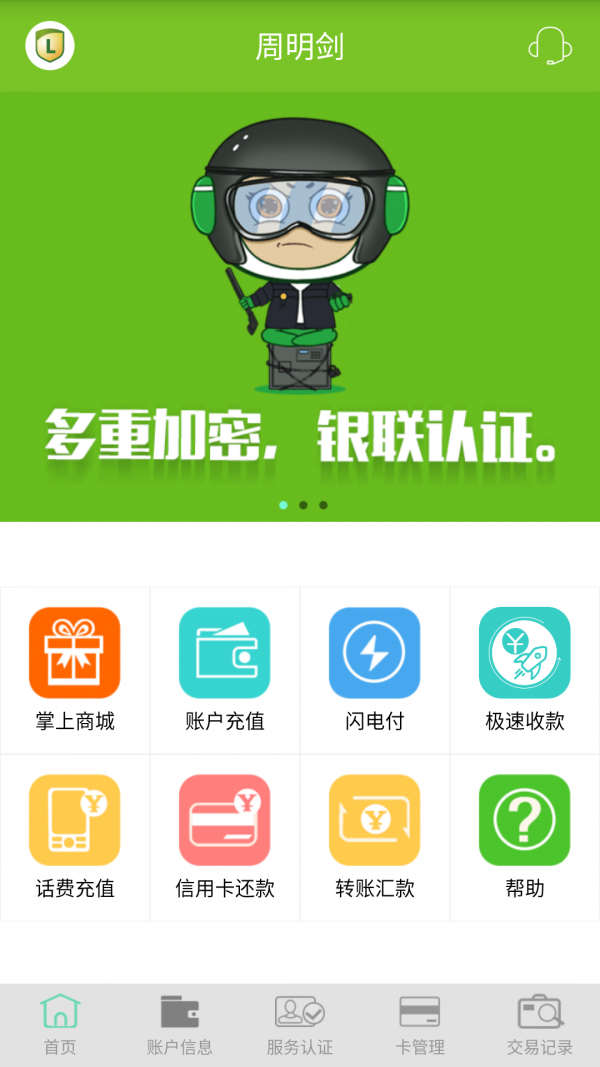Open the 帮助 help section

[525, 836]
